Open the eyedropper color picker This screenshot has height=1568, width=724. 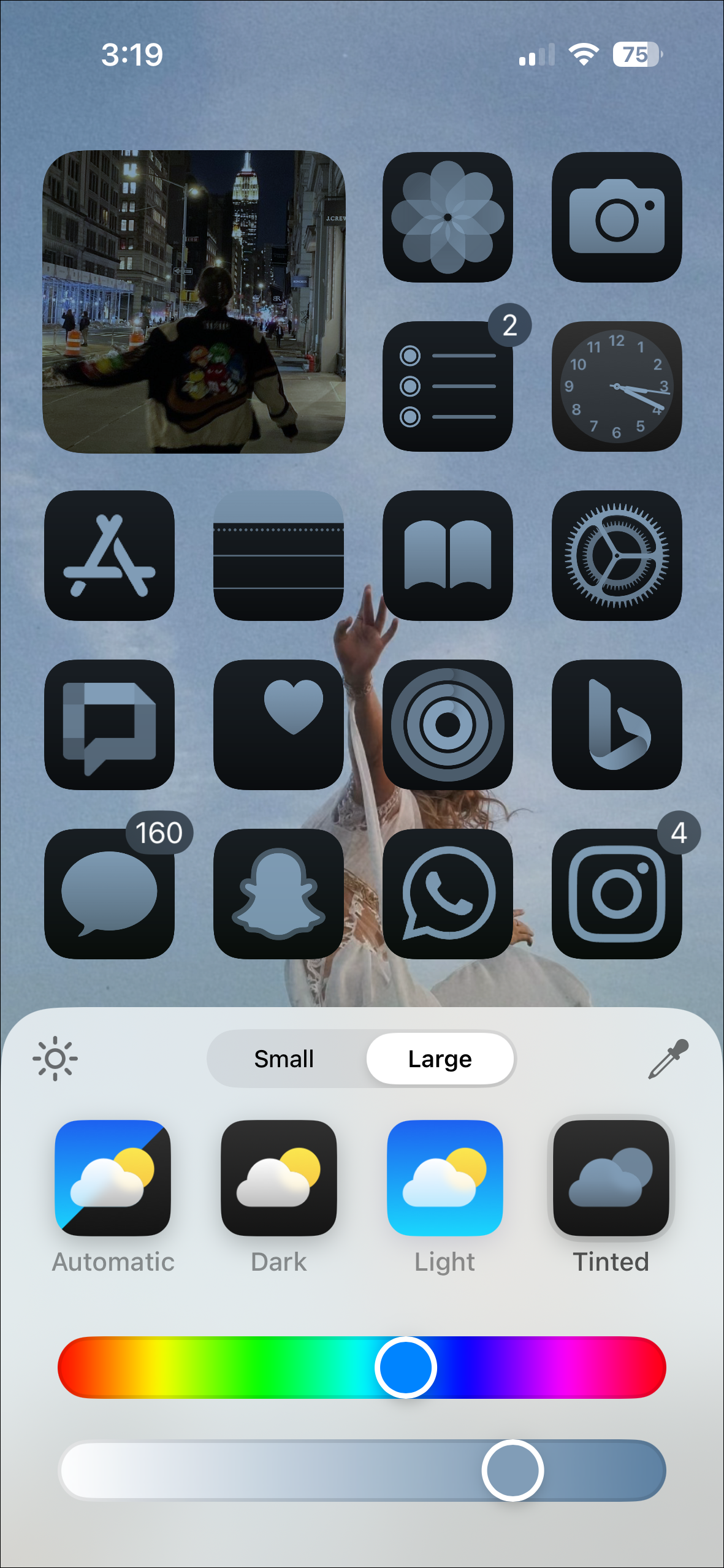click(x=668, y=1059)
